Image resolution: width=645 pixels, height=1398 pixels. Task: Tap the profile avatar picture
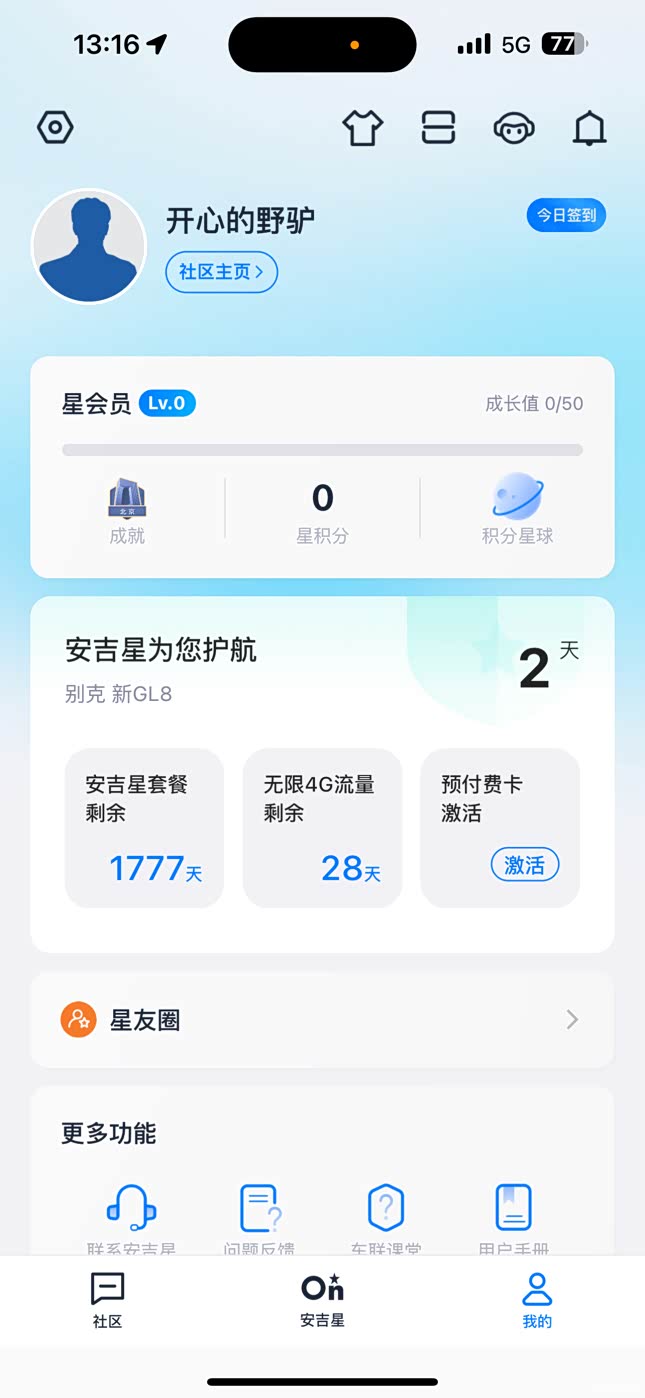click(89, 246)
